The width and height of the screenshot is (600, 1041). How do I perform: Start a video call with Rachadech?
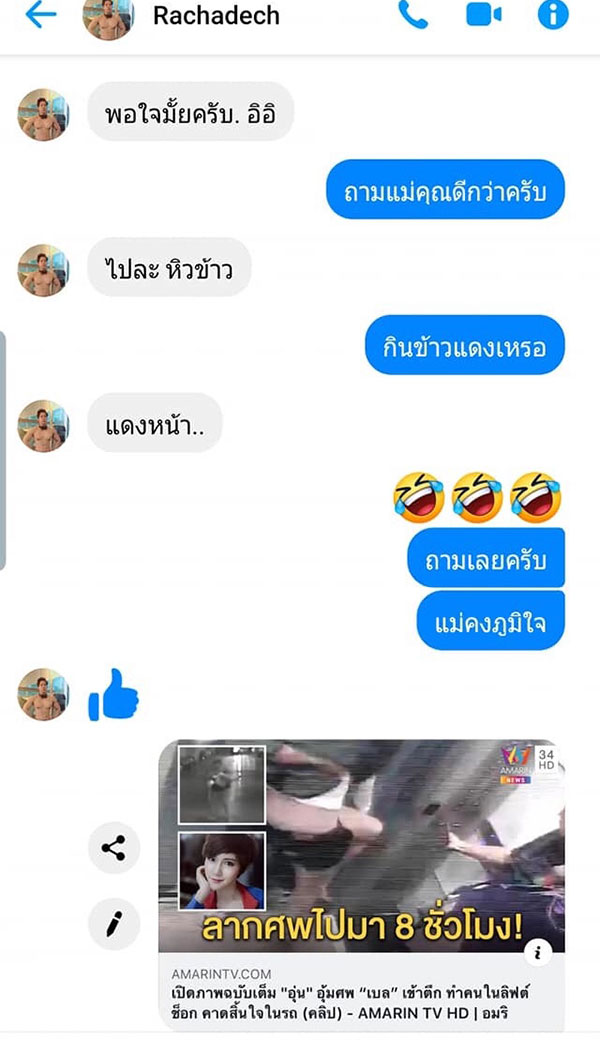482,15
